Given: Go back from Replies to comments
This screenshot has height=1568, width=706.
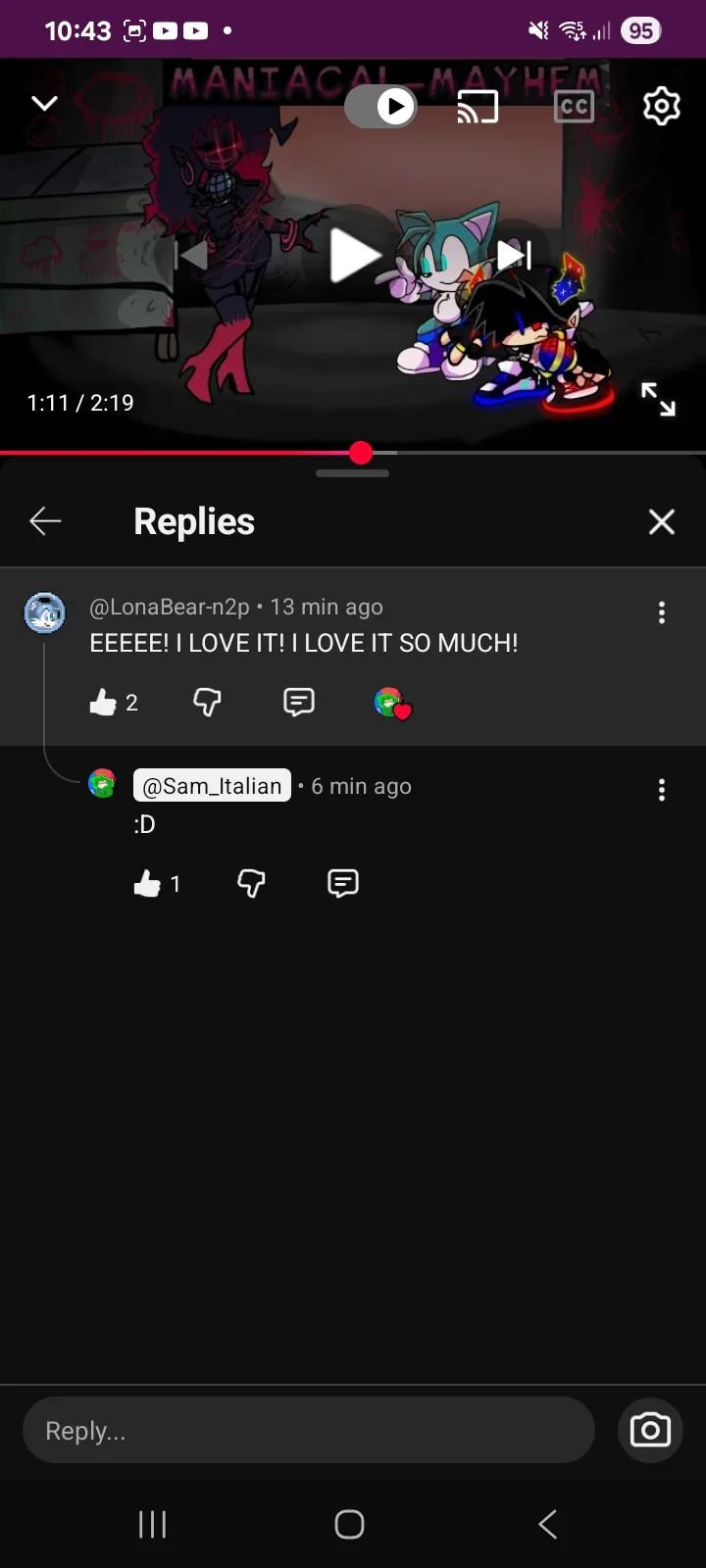Looking at the screenshot, I should click(x=45, y=521).
